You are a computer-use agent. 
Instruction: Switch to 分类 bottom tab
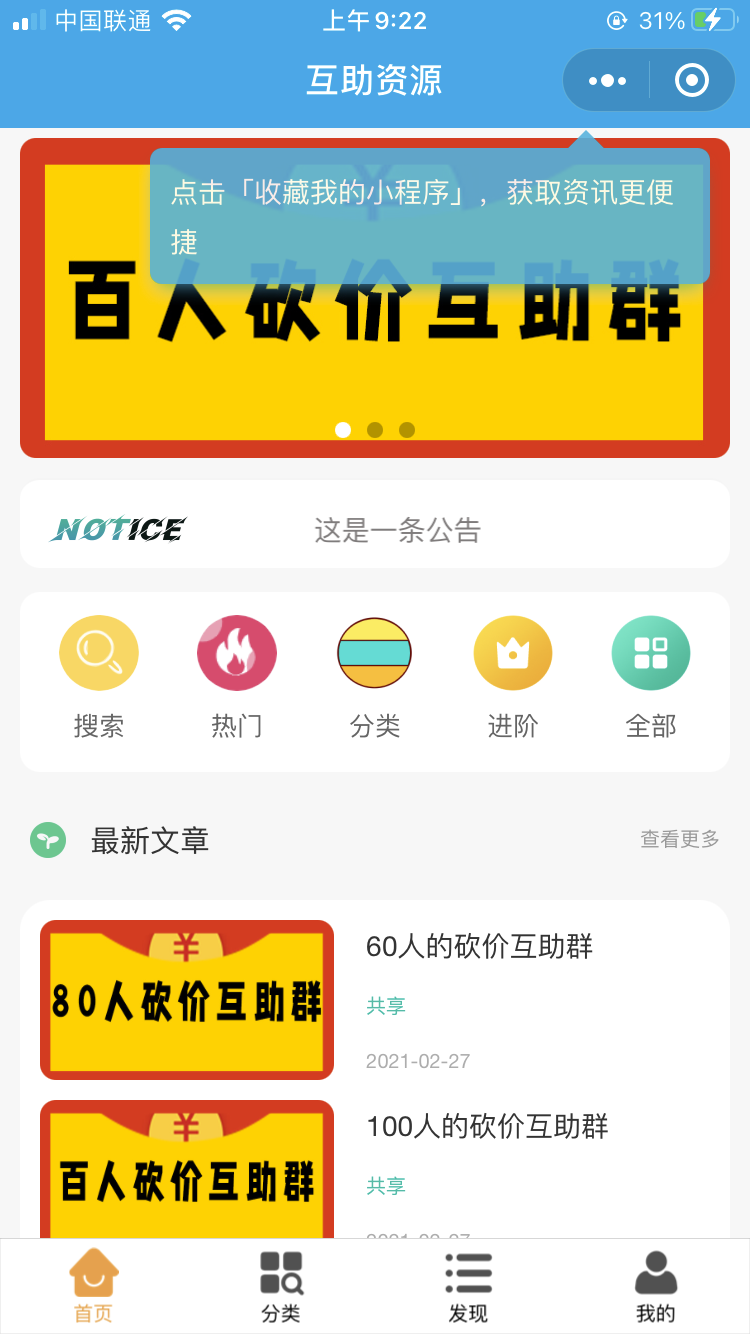[x=281, y=1286]
